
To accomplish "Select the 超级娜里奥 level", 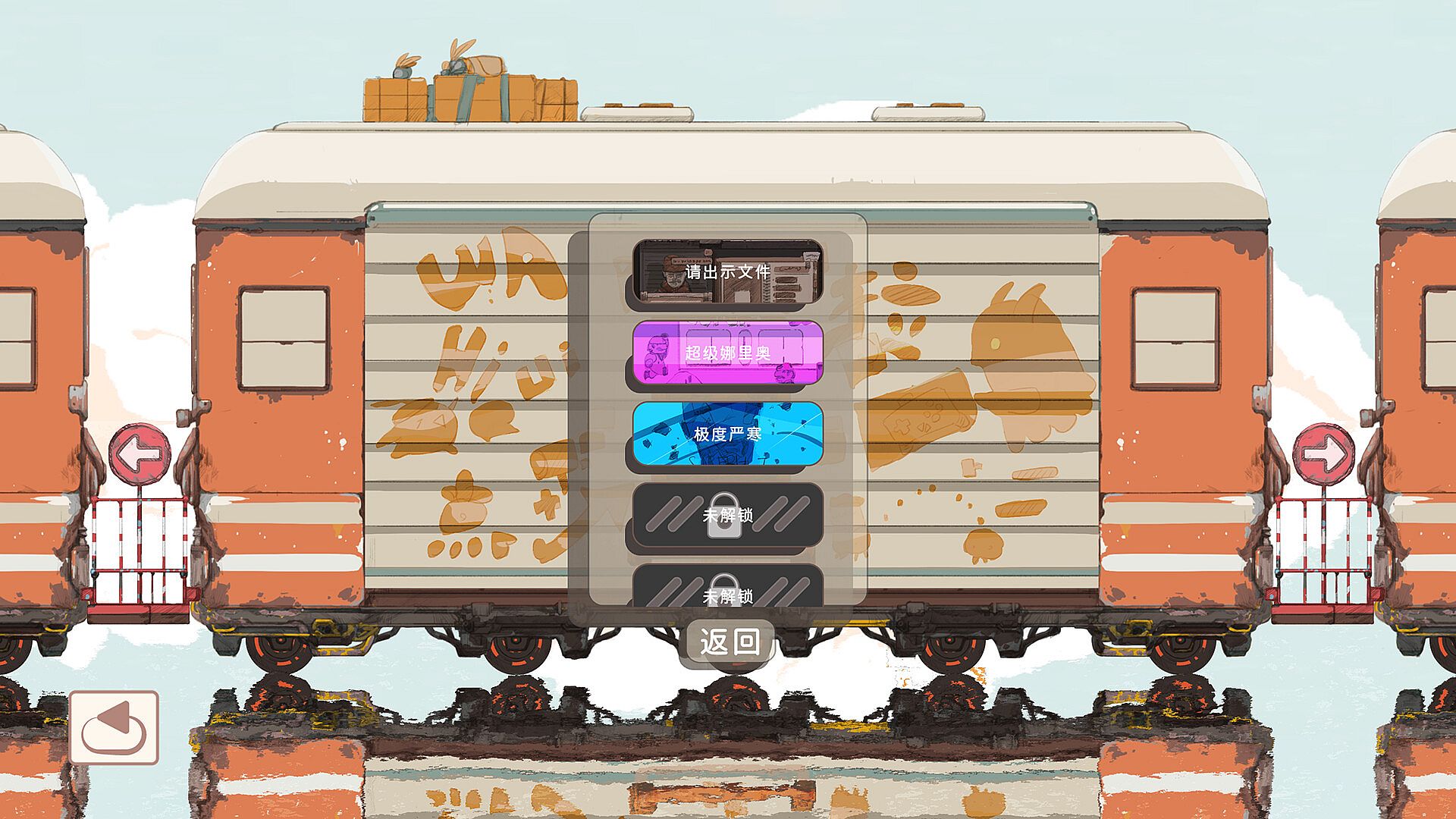I will 728,353.
